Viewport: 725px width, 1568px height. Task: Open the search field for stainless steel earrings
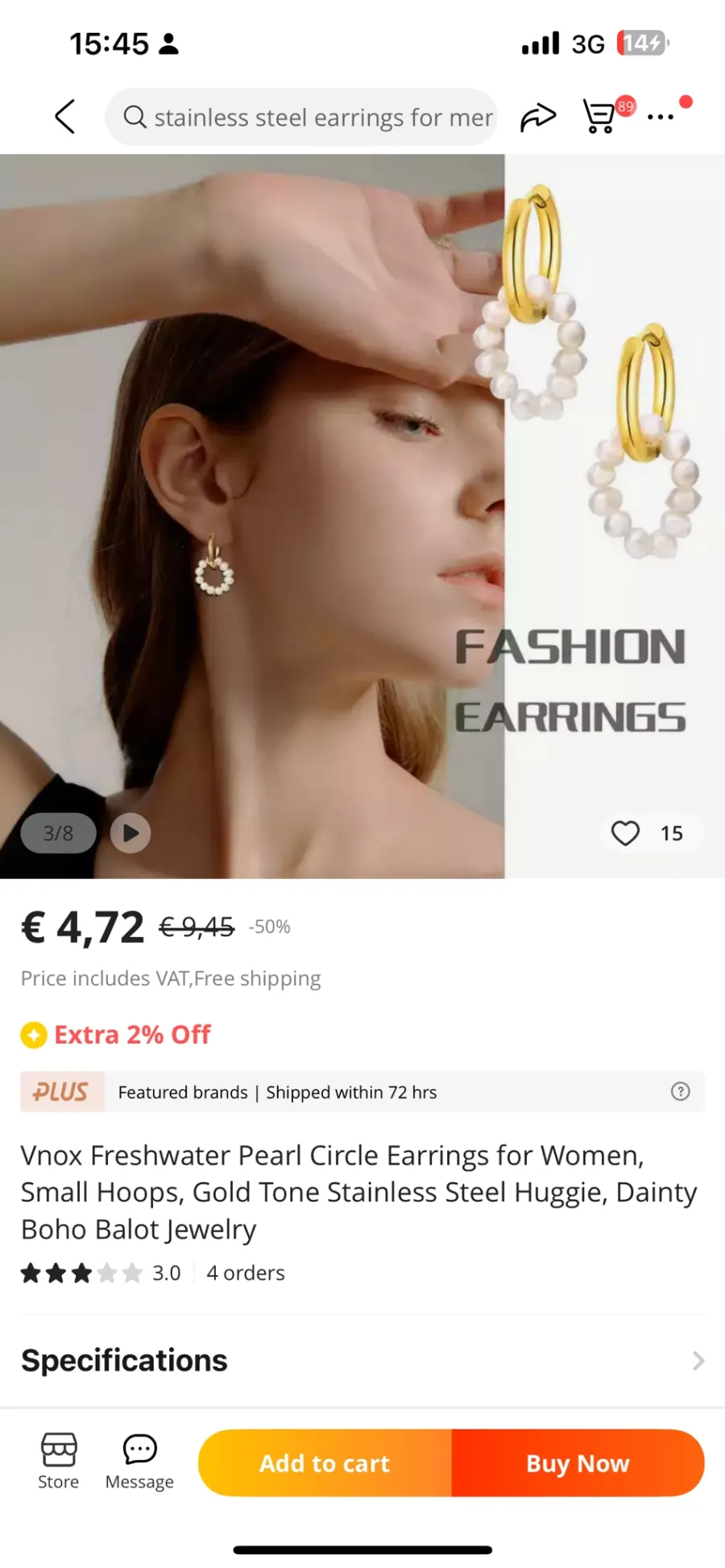coord(301,117)
